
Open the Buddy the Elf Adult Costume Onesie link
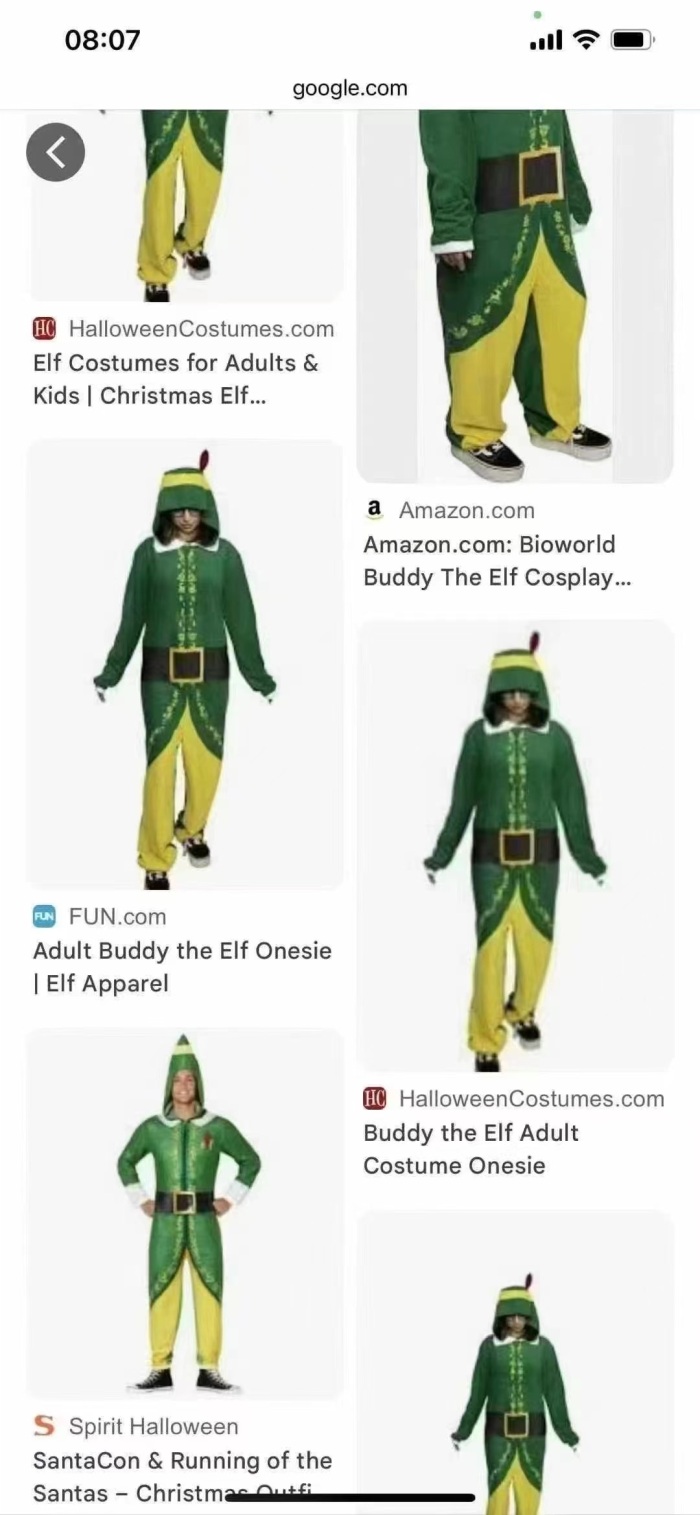[x=470, y=1149]
